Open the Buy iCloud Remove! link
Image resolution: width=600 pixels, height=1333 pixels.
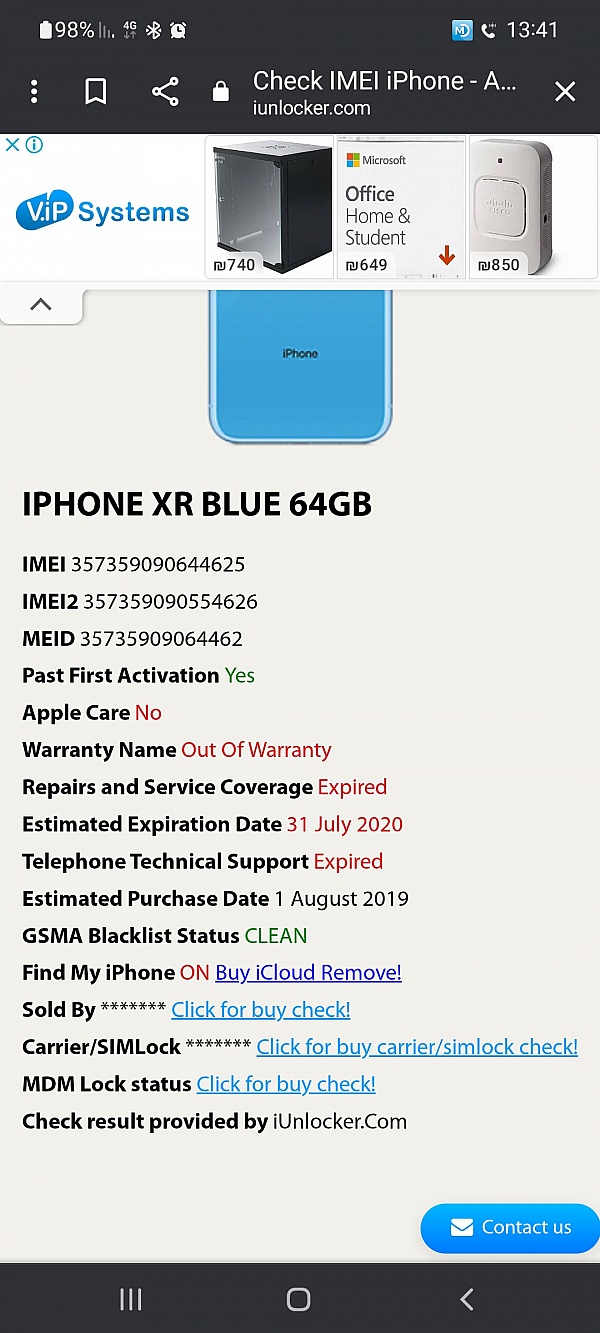click(x=308, y=972)
